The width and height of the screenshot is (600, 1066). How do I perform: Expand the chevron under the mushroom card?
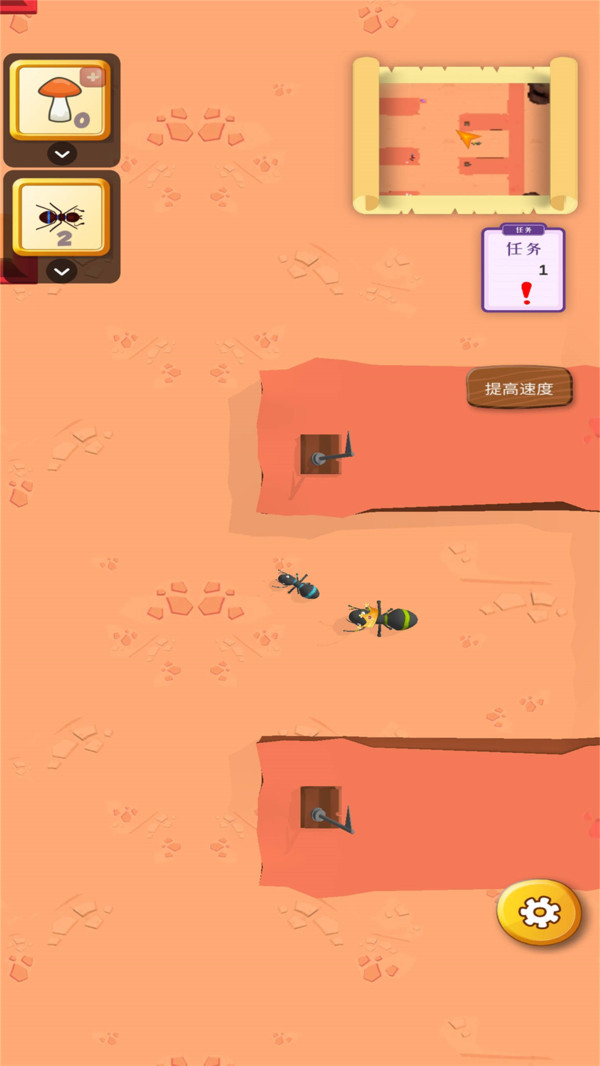[62, 154]
